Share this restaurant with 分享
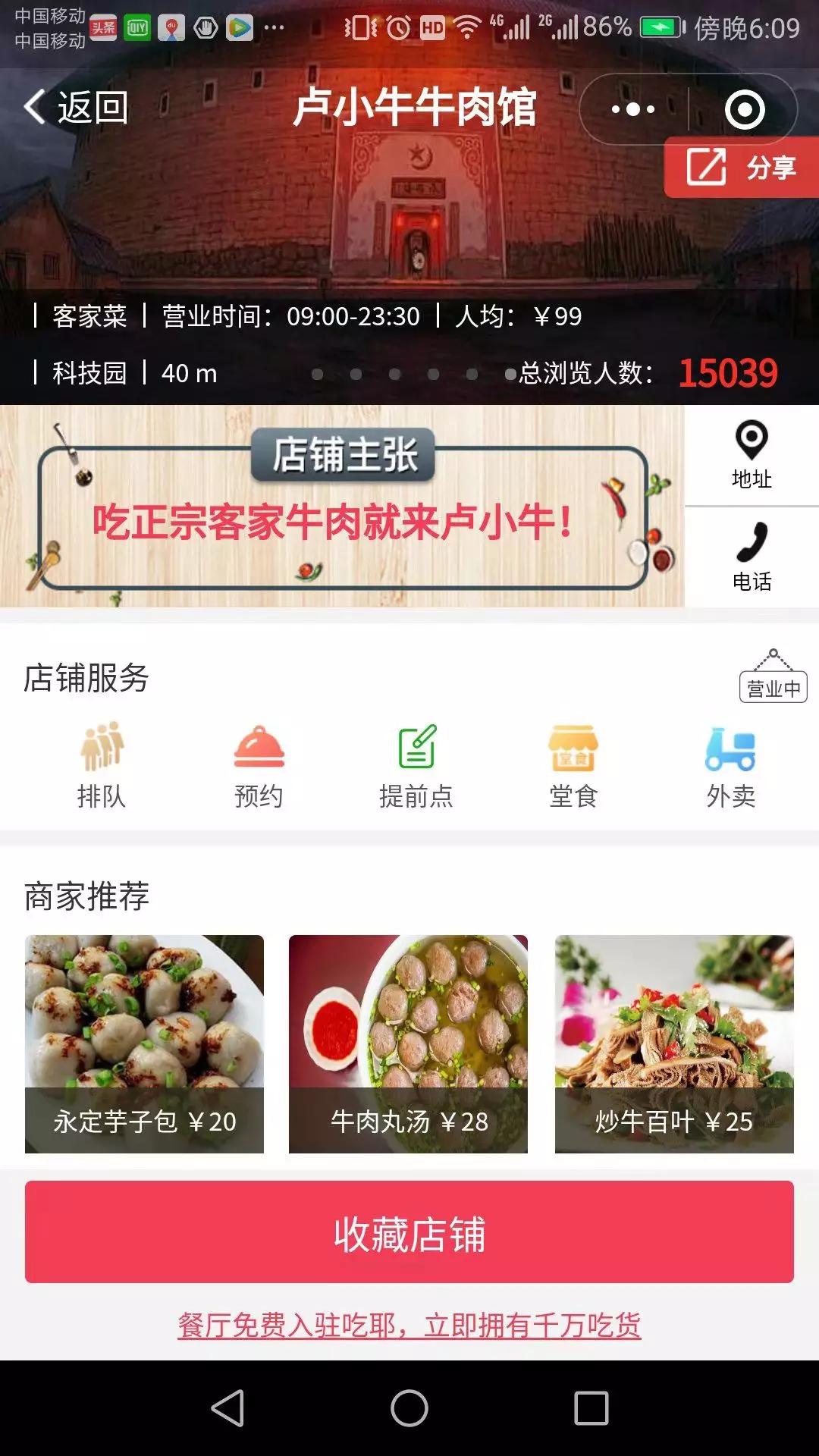The width and height of the screenshot is (819, 1456). (x=742, y=167)
